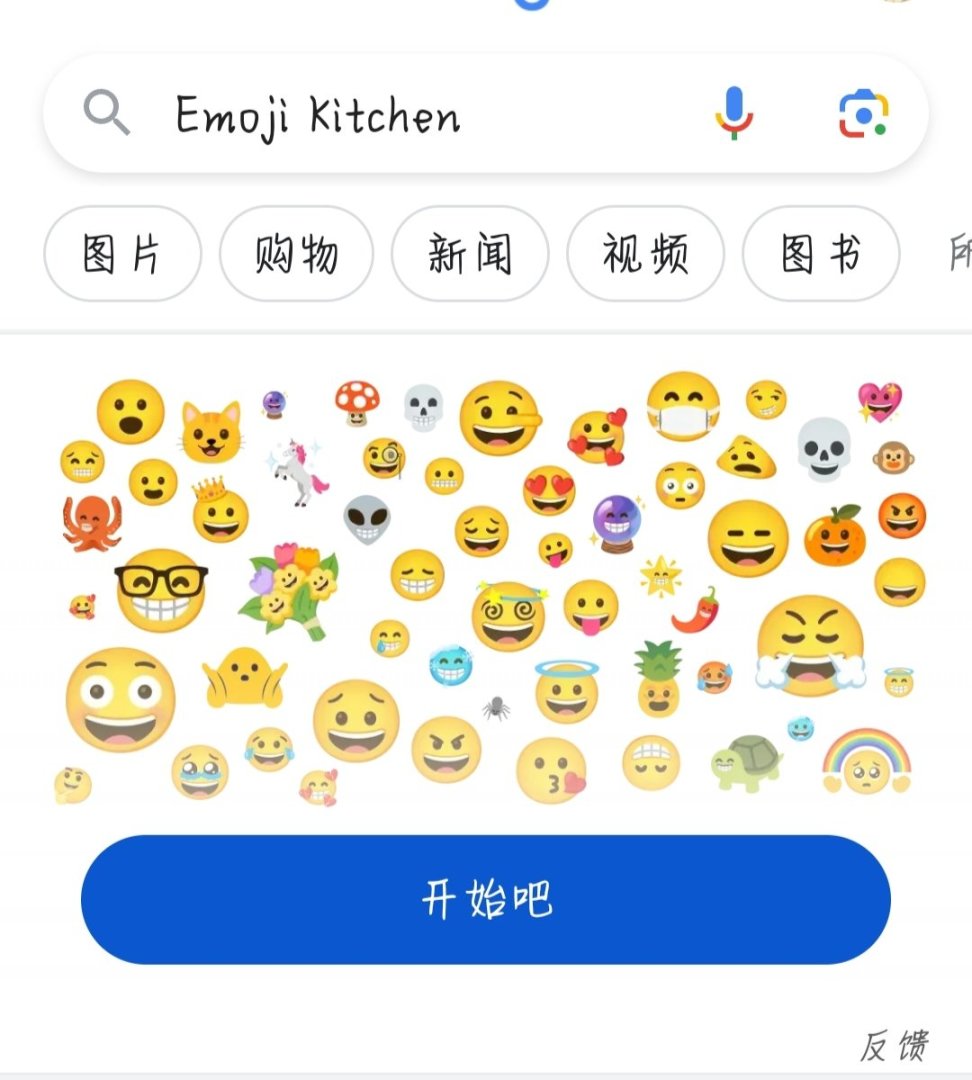The width and height of the screenshot is (972, 1080).
Task: Switch to 视频 results
Action: point(645,254)
